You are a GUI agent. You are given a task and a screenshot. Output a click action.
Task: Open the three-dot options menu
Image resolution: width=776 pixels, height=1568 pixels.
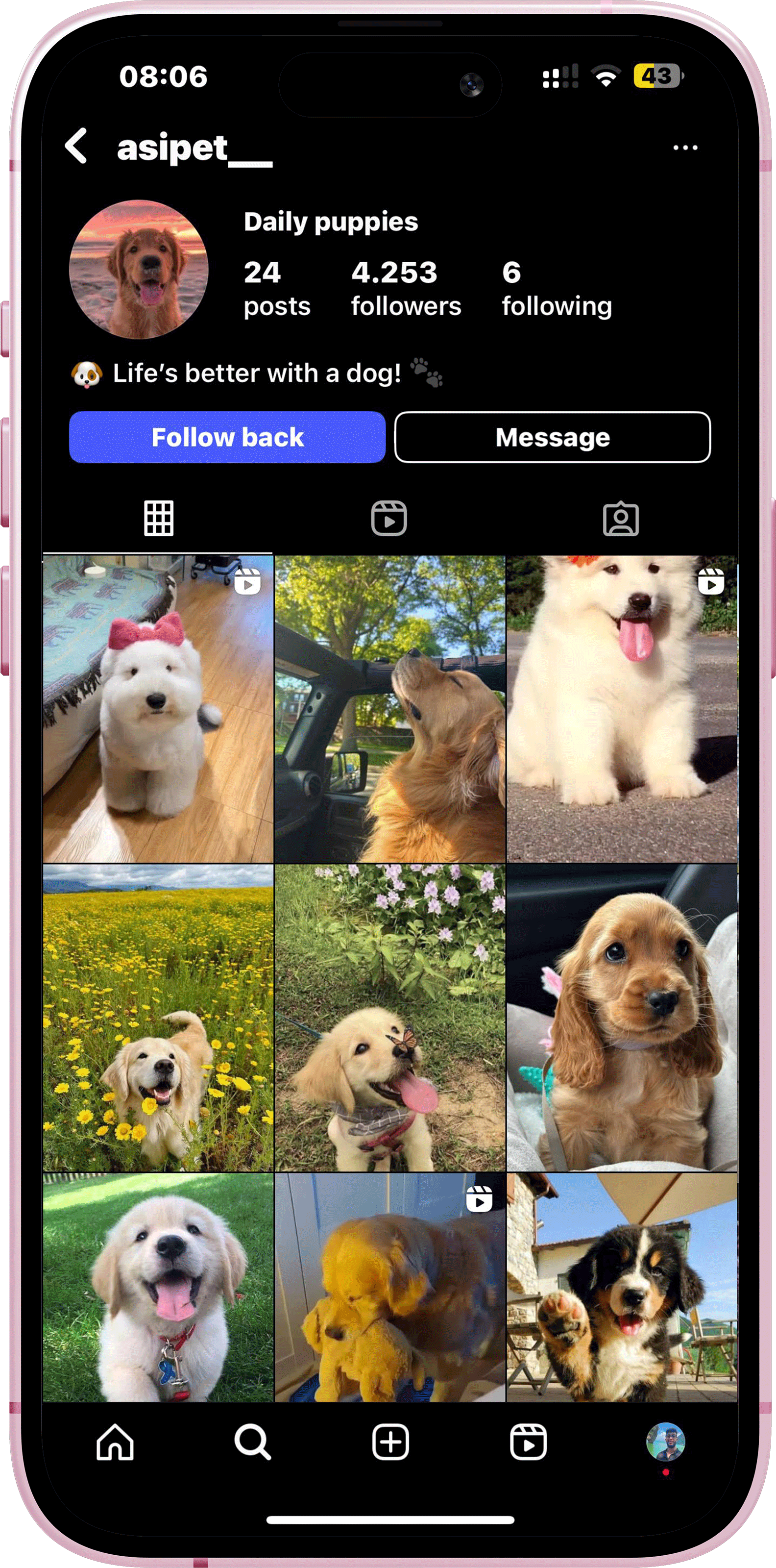click(x=685, y=148)
